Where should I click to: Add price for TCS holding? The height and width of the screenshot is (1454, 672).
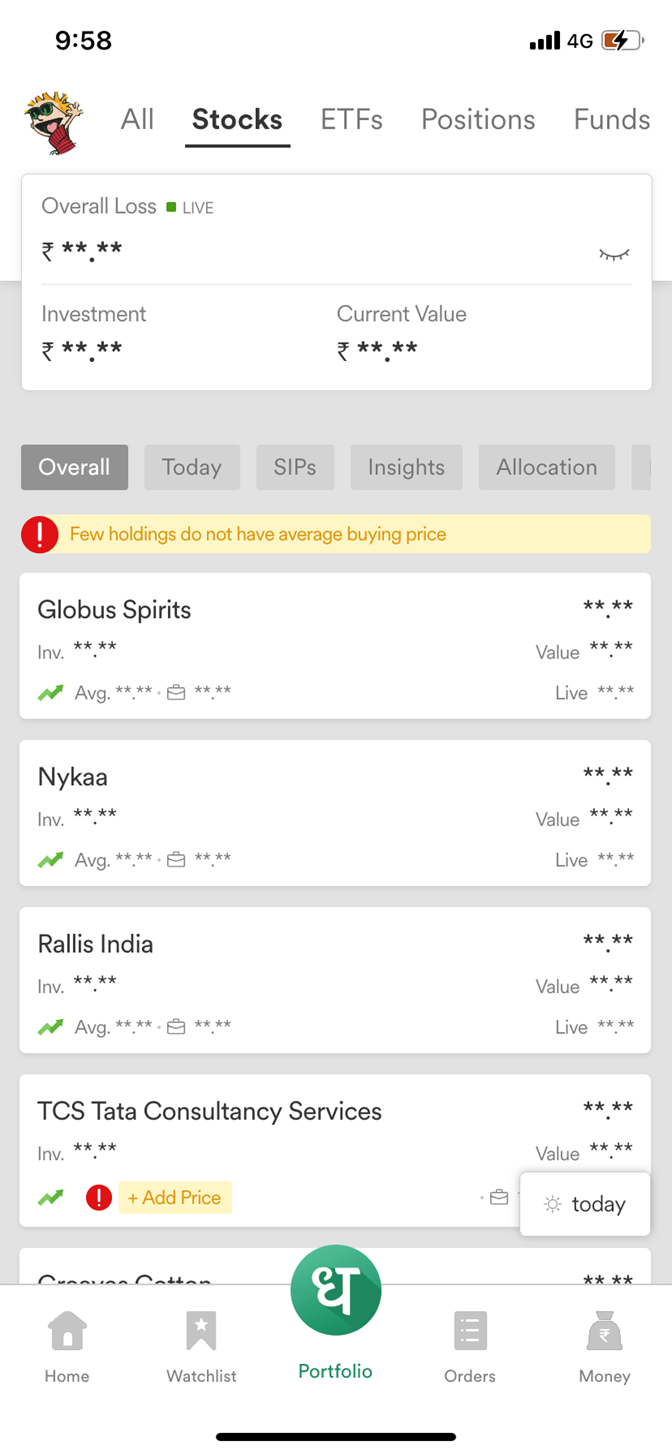coord(175,1197)
